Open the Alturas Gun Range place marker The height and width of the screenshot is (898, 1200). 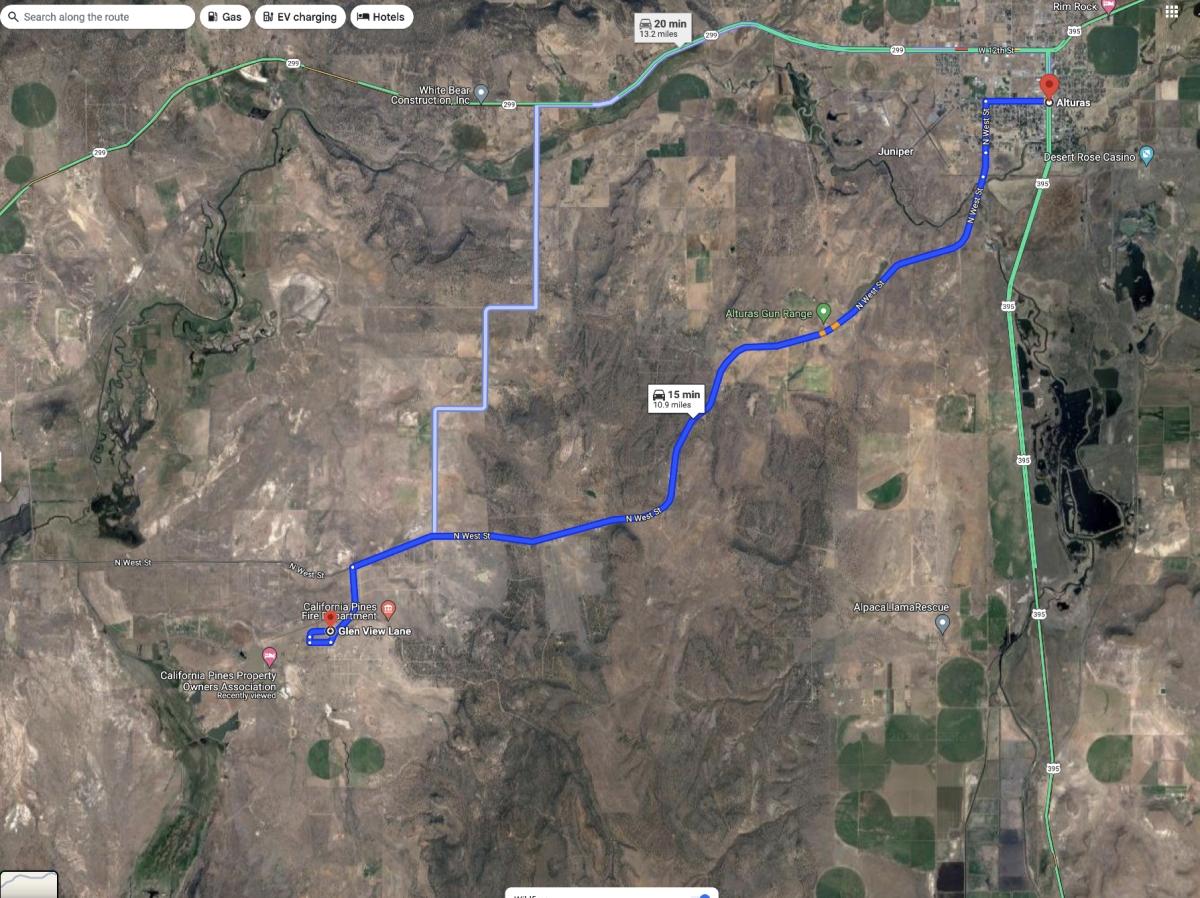click(824, 312)
